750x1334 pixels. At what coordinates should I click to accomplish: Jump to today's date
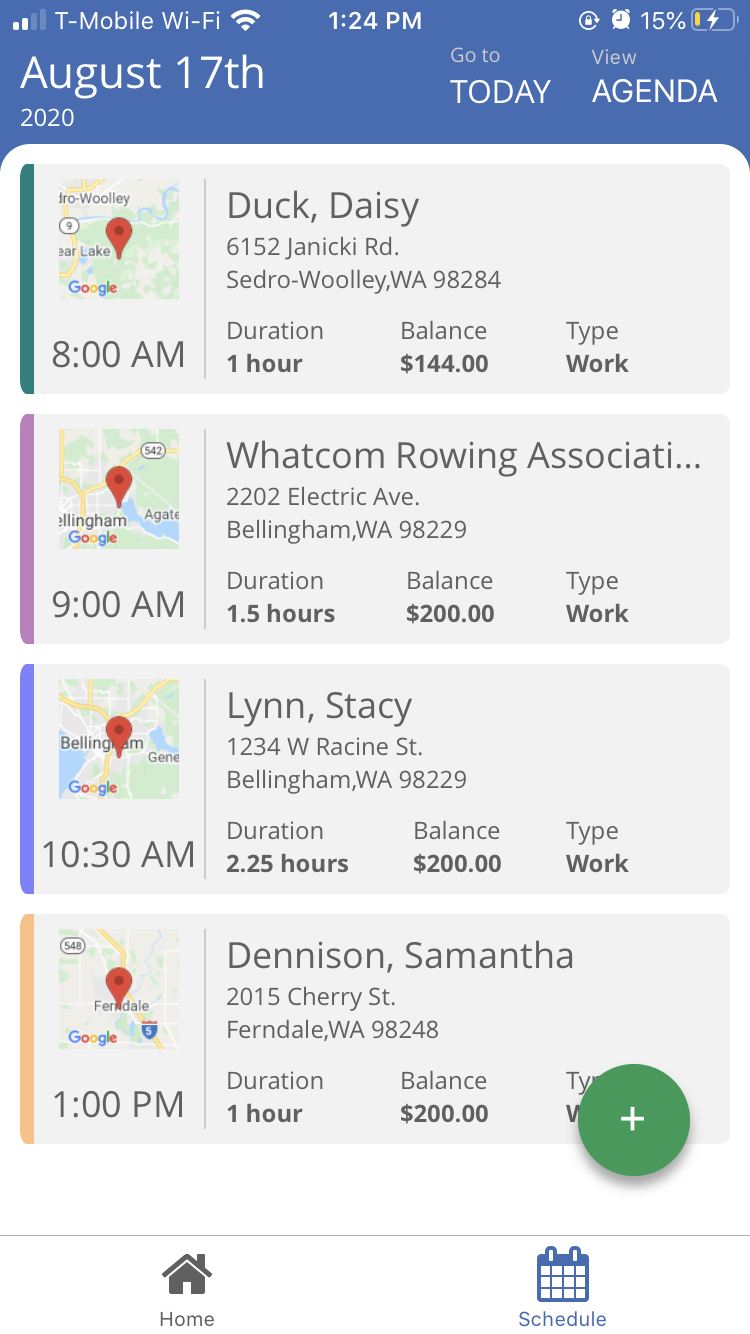(500, 78)
